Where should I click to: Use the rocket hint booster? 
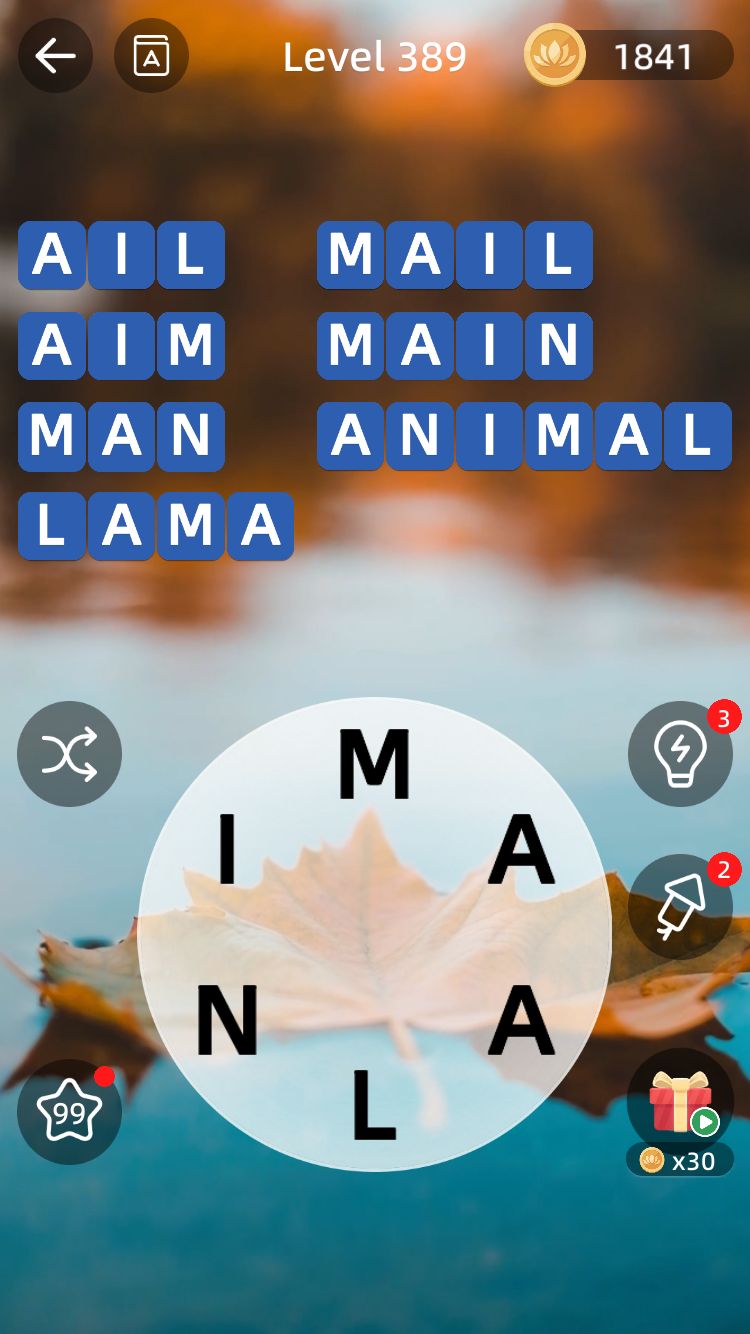[680, 907]
